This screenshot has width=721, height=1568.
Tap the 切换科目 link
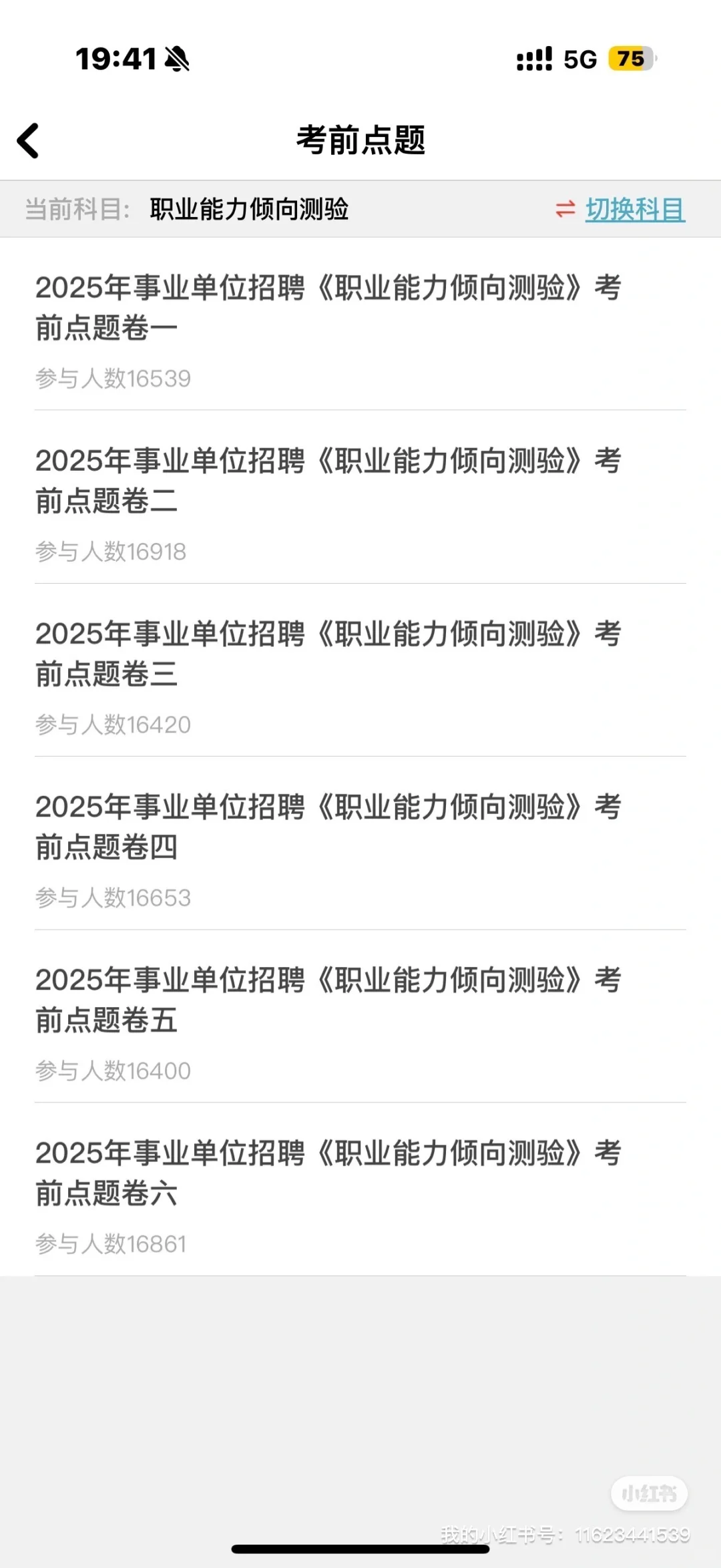click(x=634, y=210)
